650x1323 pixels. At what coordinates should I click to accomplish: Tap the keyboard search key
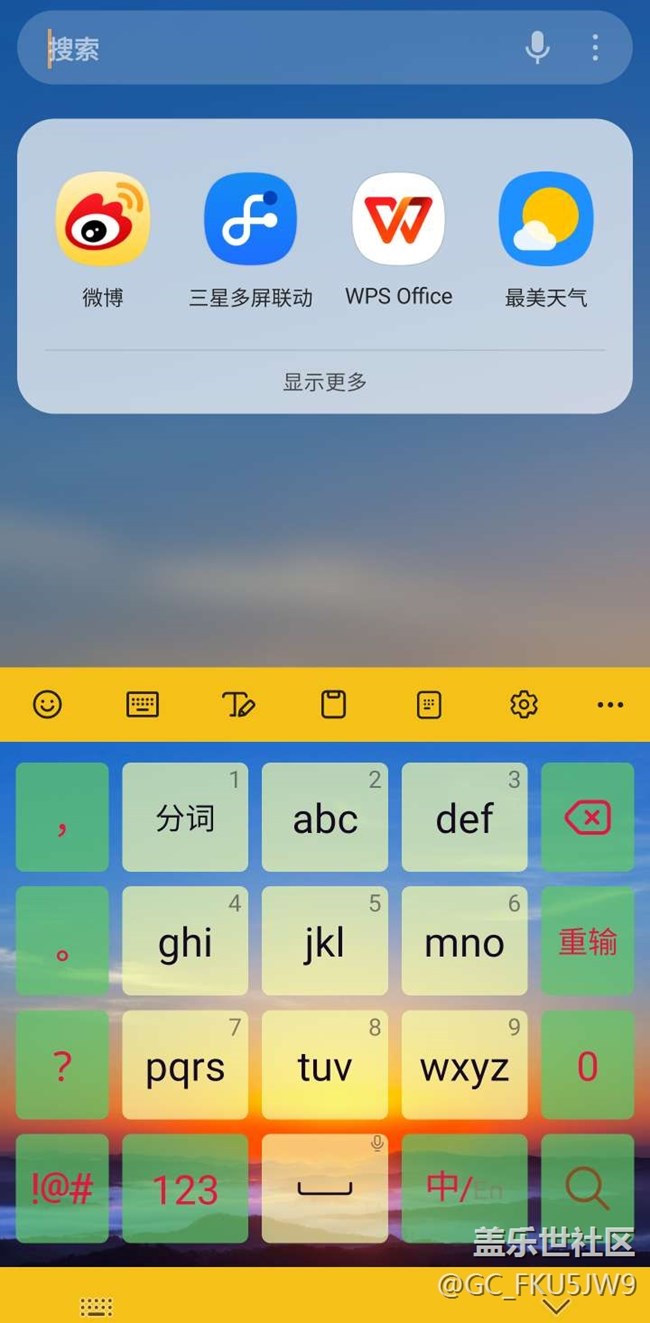coord(587,1188)
